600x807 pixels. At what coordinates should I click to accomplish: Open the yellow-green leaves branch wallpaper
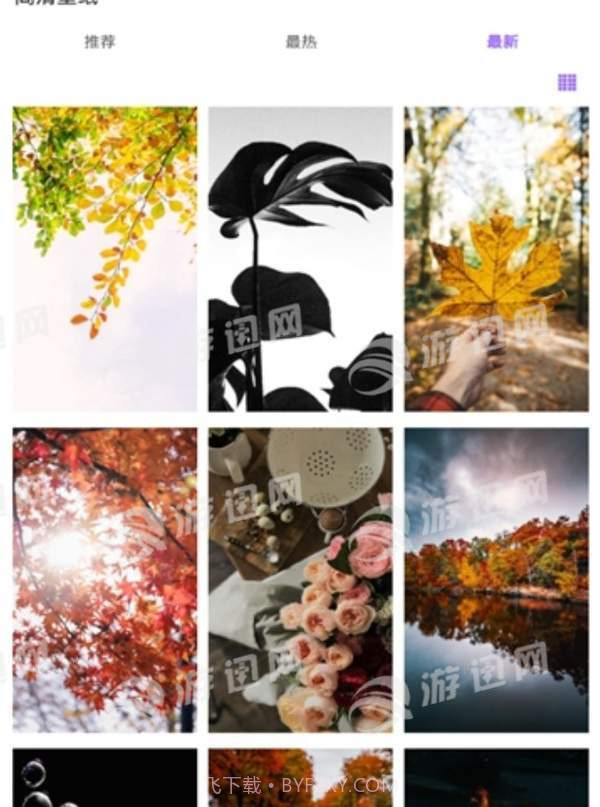[105, 259]
